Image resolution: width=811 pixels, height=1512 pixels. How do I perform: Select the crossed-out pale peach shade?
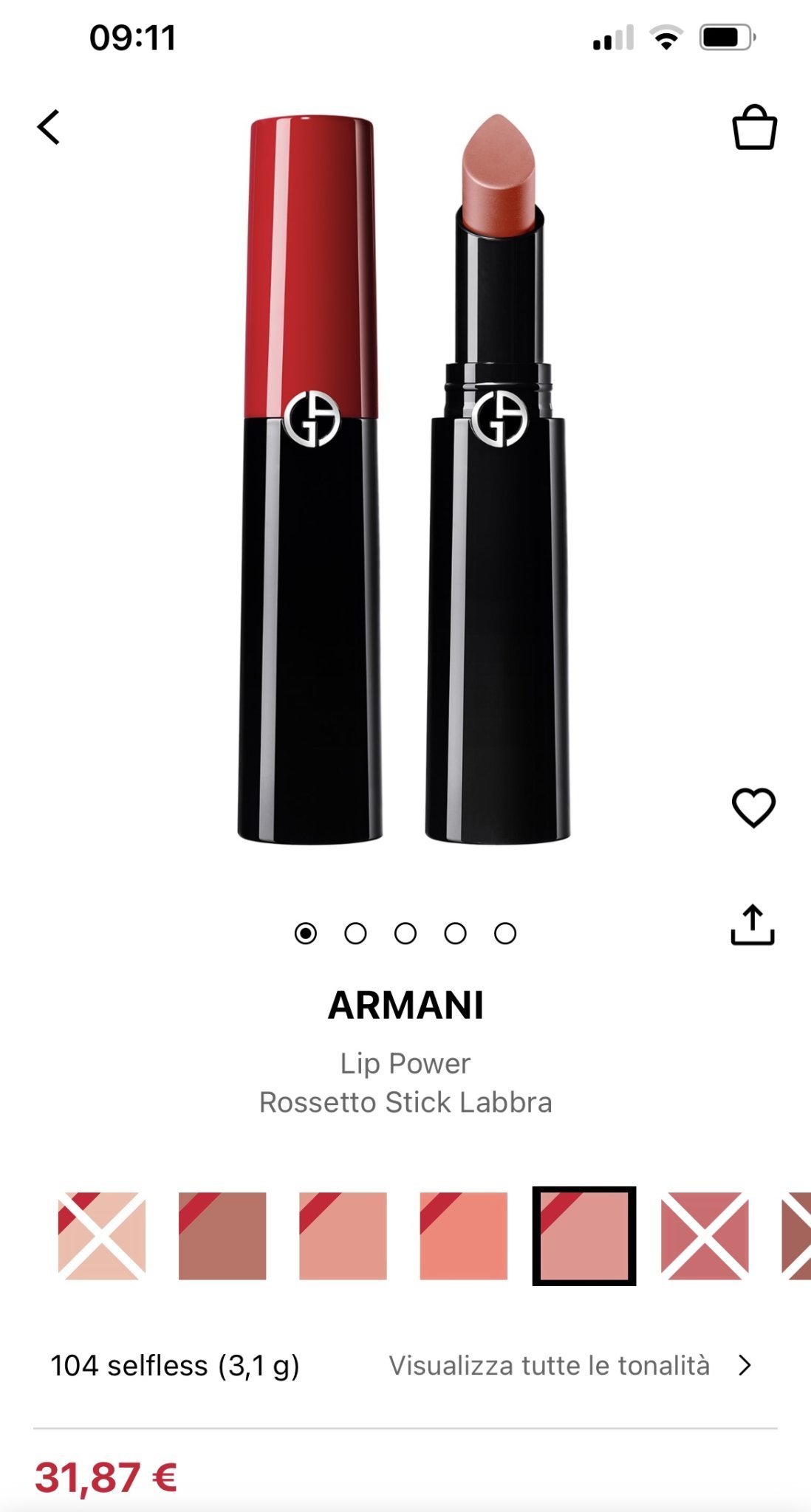[102, 1236]
